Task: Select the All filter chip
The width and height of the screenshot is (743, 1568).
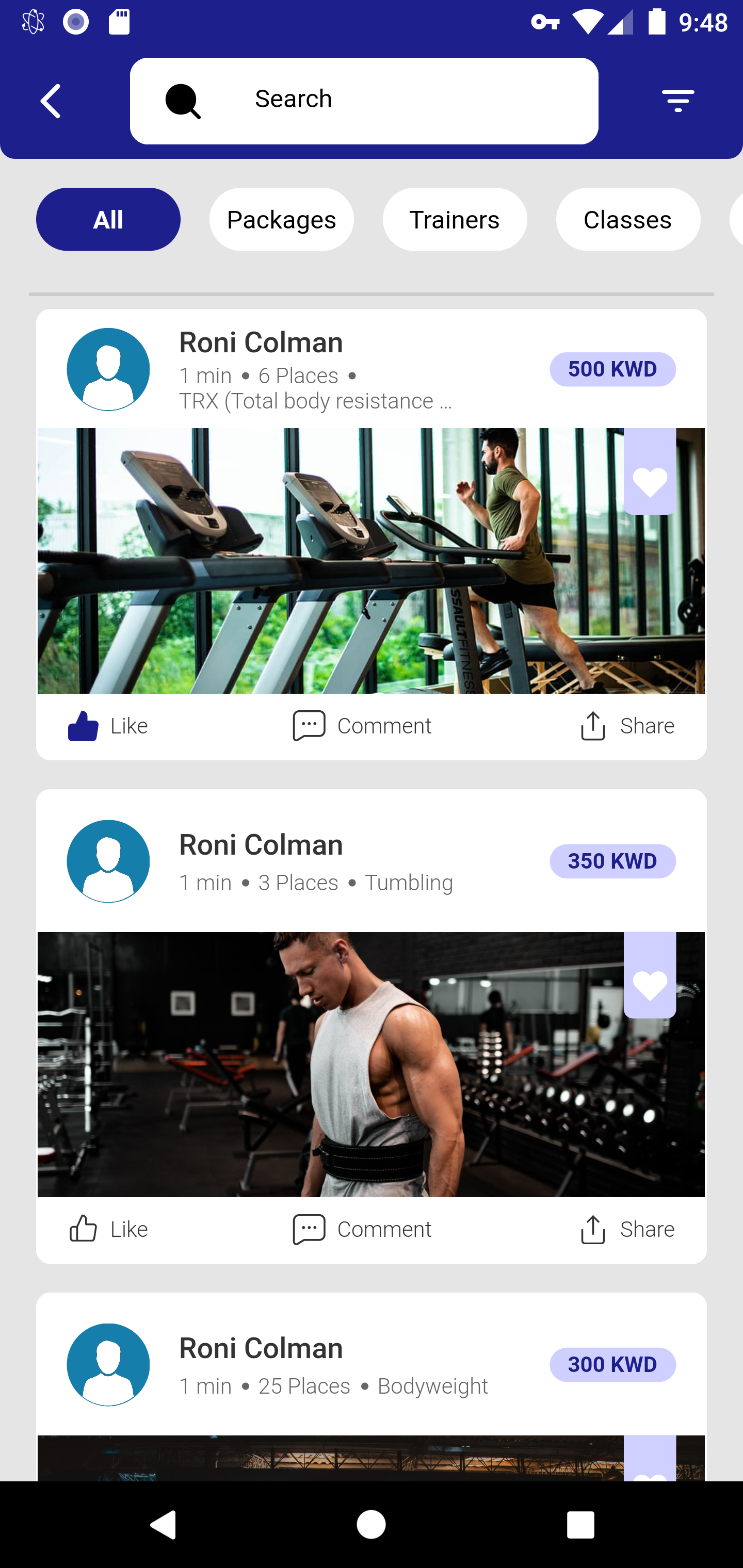Action: click(x=108, y=219)
